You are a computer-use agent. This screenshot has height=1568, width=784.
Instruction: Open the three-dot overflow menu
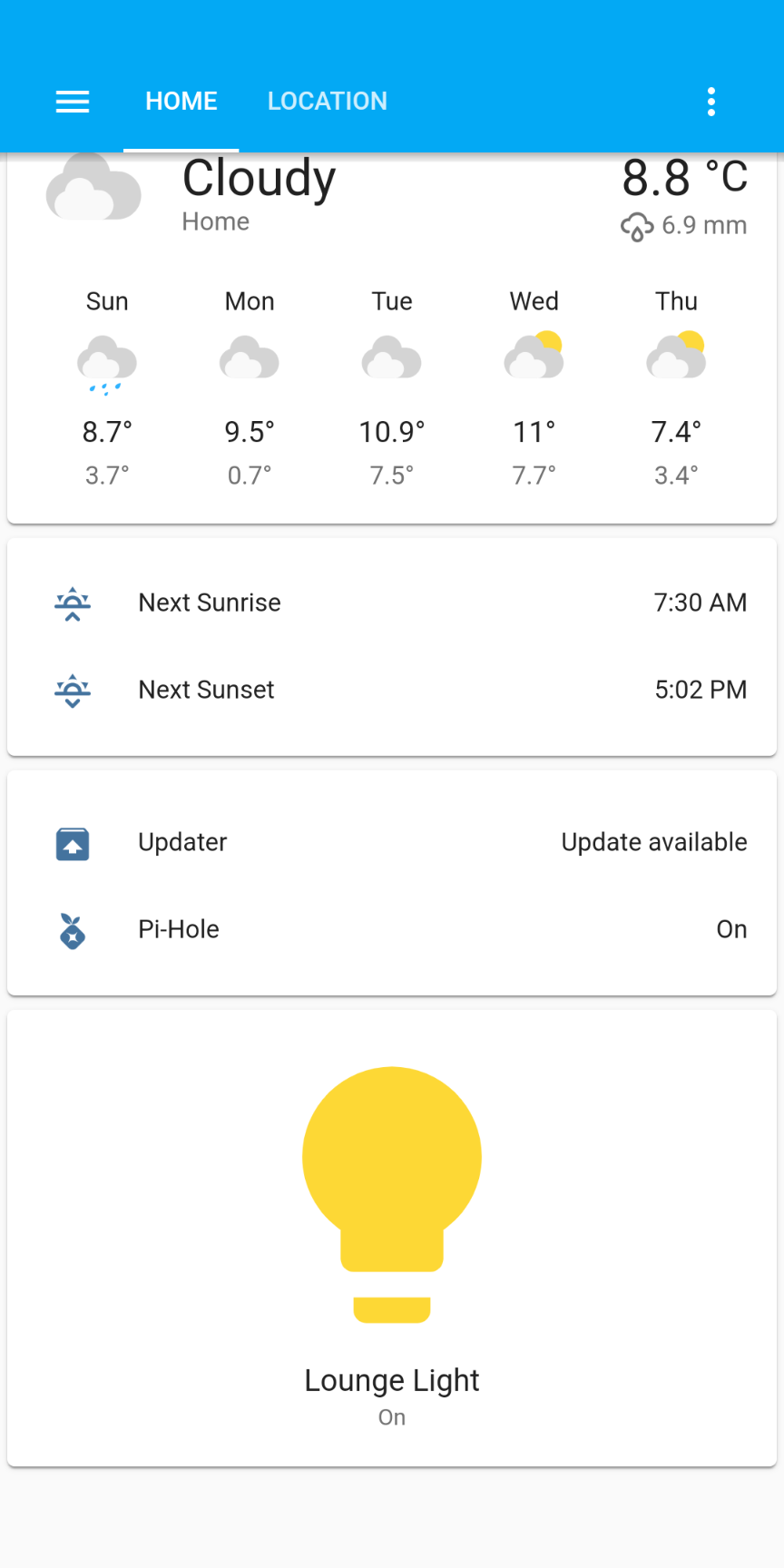pos(711,102)
